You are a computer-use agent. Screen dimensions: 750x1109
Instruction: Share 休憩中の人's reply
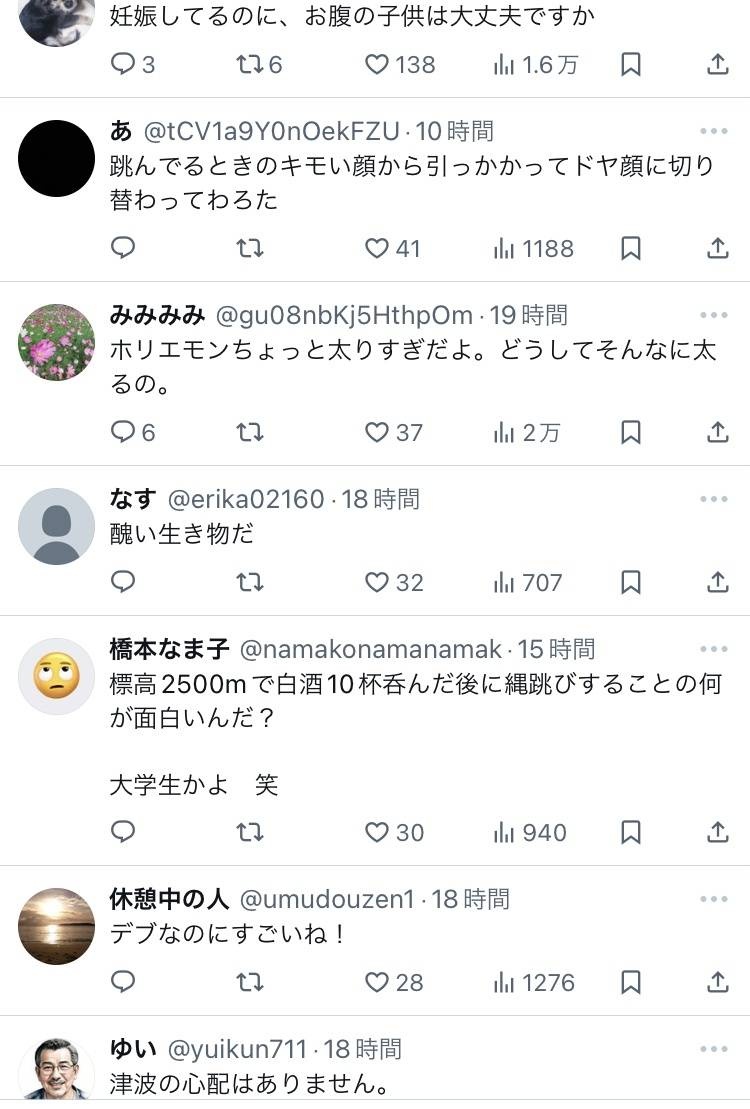pos(718,982)
